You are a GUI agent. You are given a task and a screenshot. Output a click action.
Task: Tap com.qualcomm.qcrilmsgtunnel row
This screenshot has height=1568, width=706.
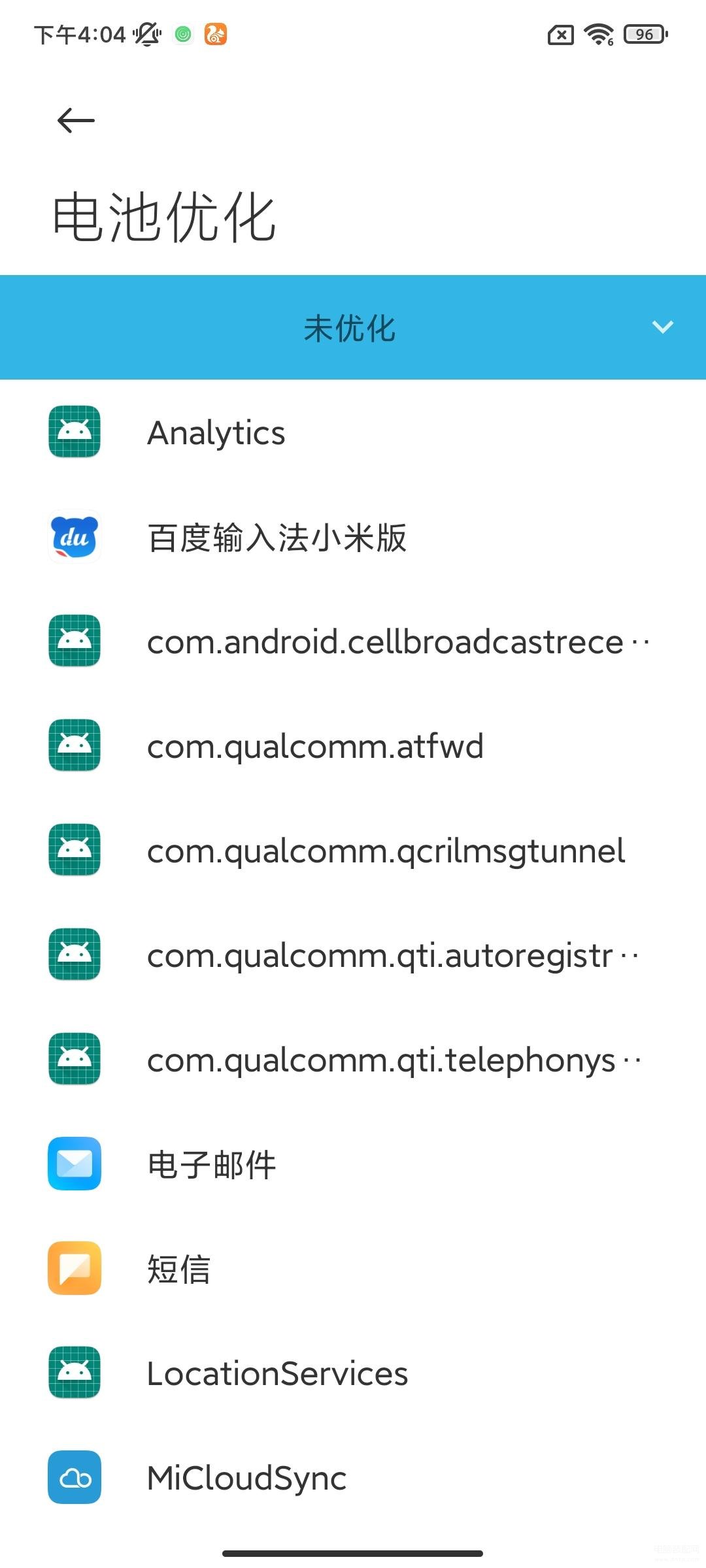click(353, 850)
